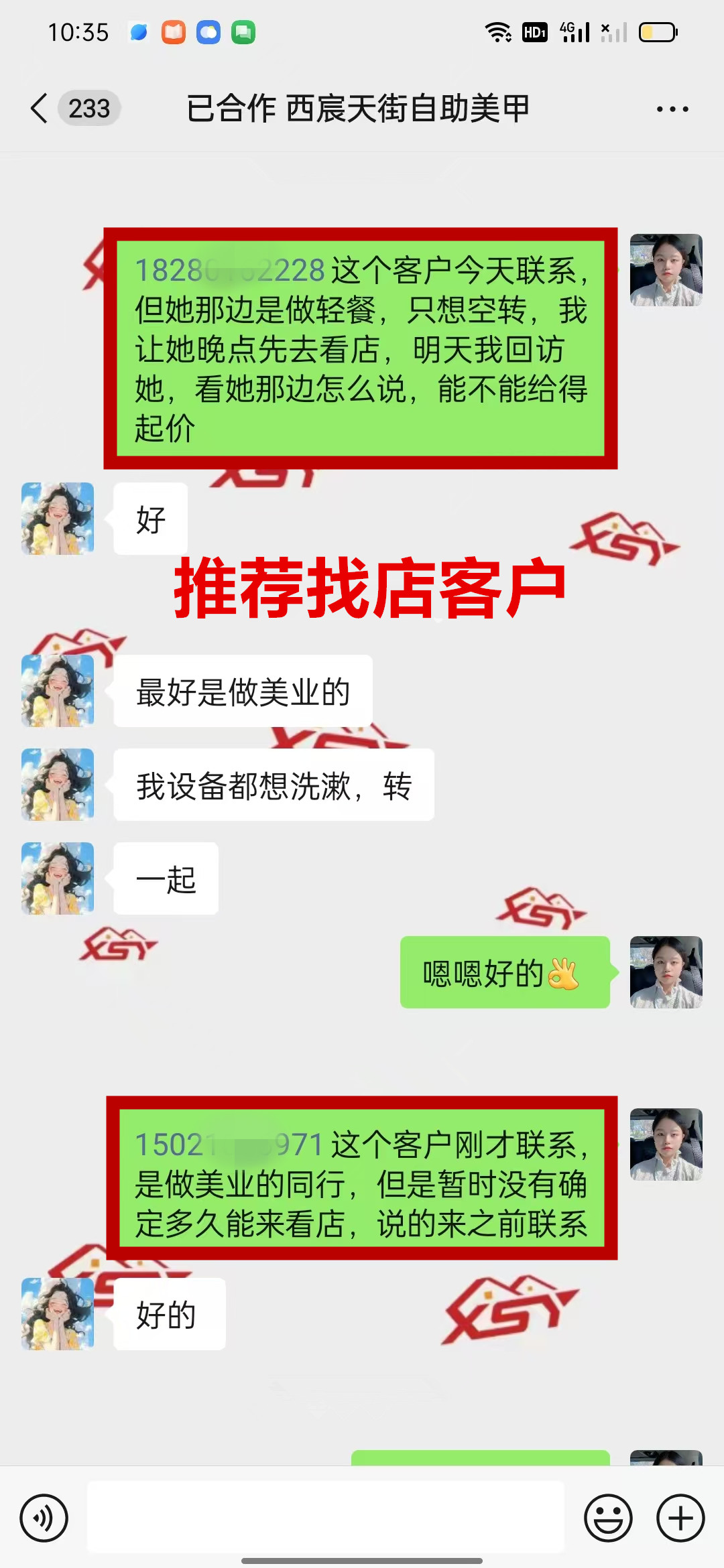View profile from avatar beside 嗯嗯好的 message
Screen dimensions: 724x1568
[x=666, y=972]
